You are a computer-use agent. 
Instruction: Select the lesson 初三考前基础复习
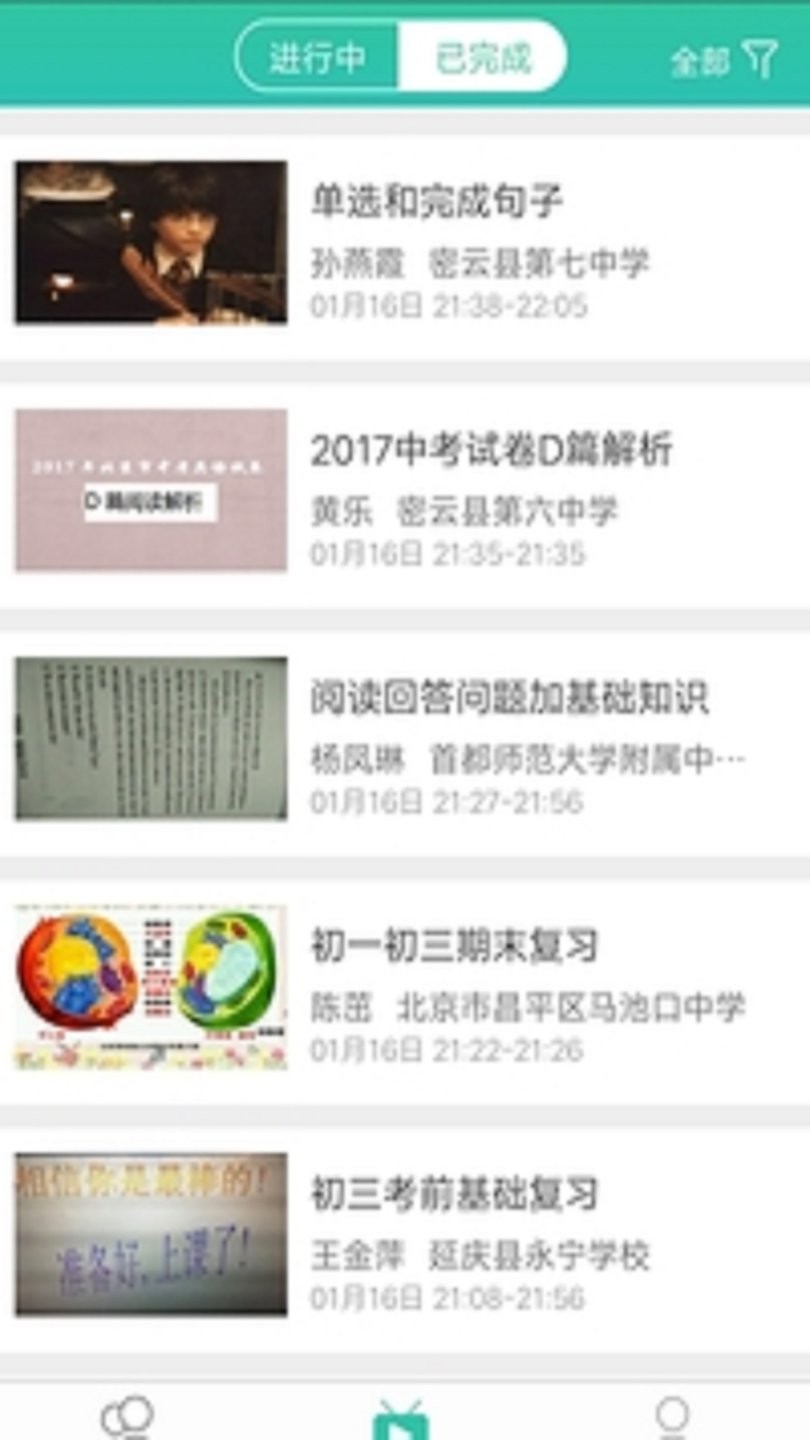(x=454, y=1194)
